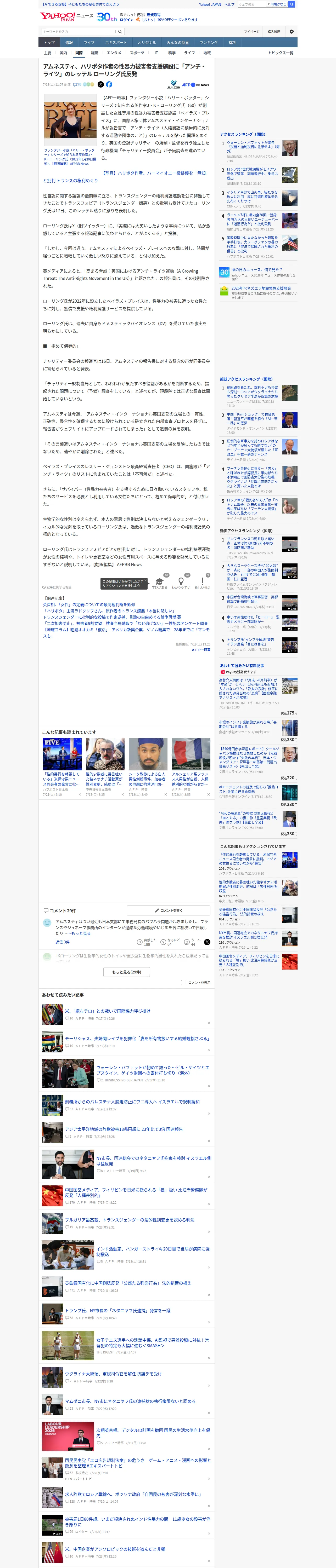
Task: Switch to the ランキング tab
Action: (209, 43)
